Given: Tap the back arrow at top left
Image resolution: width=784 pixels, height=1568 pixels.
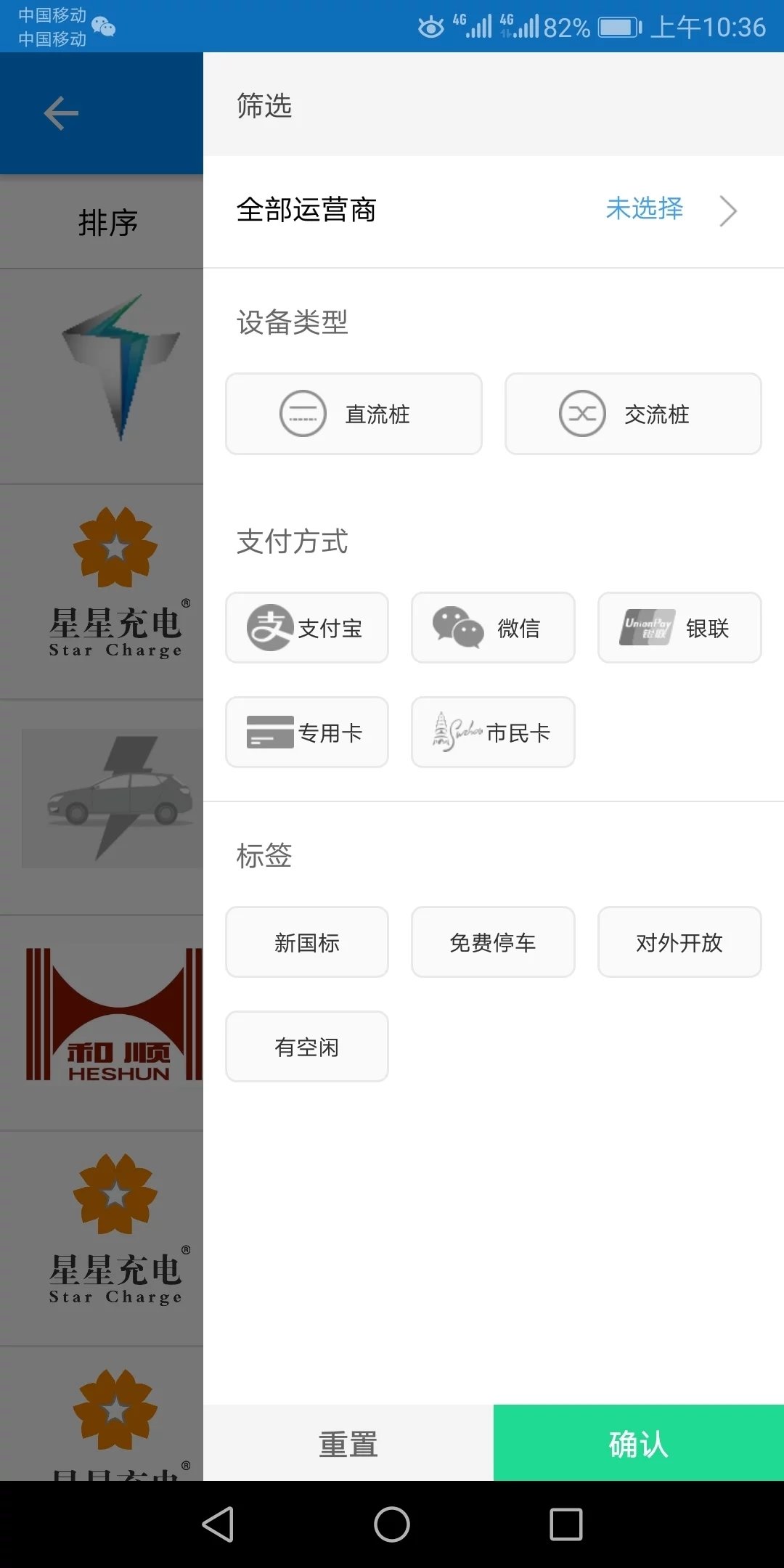Looking at the screenshot, I should [61, 113].
